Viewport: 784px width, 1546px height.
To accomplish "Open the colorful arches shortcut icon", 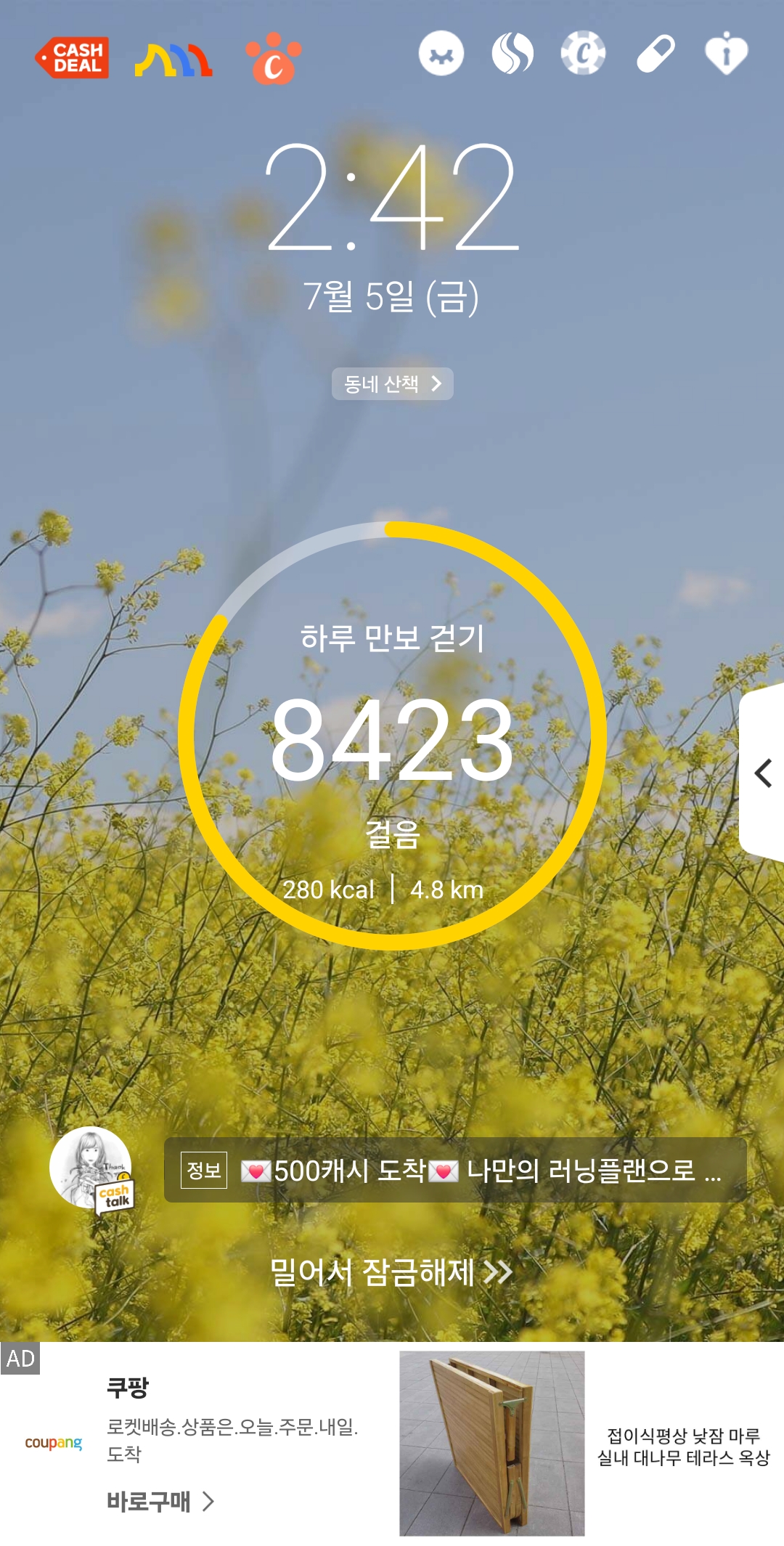I will pos(173,60).
